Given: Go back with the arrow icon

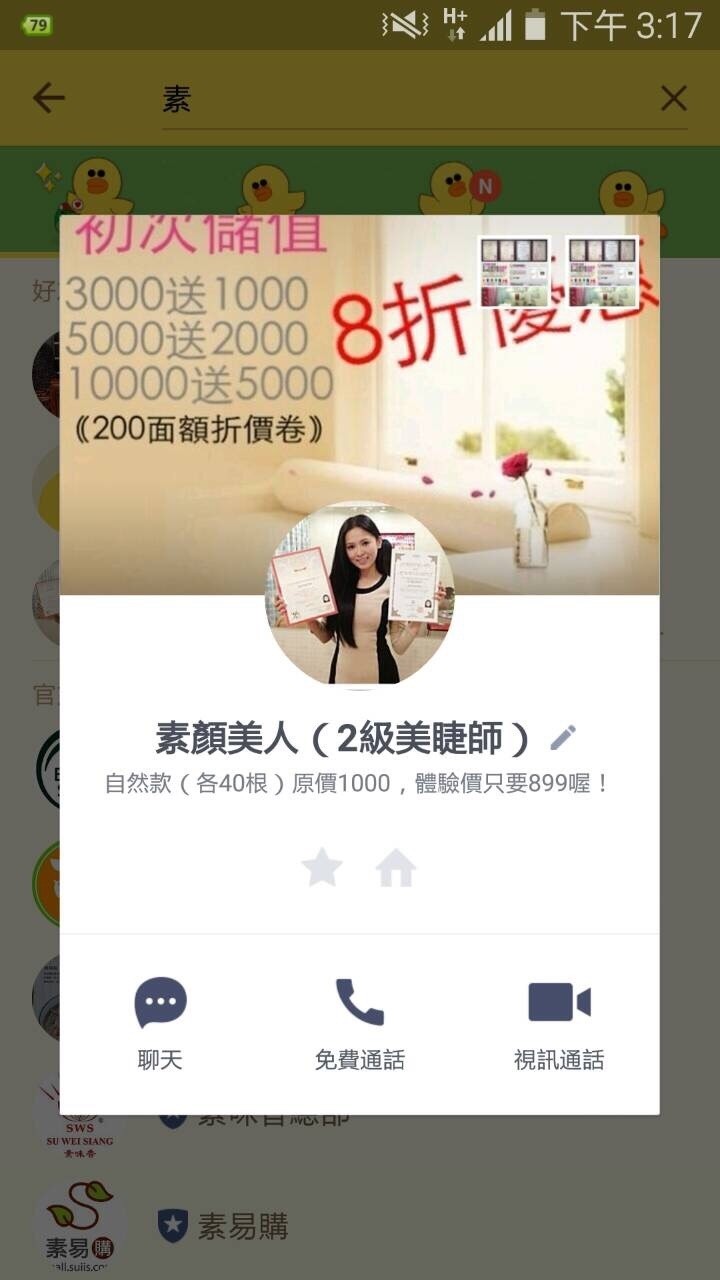Looking at the screenshot, I should (x=48, y=98).
